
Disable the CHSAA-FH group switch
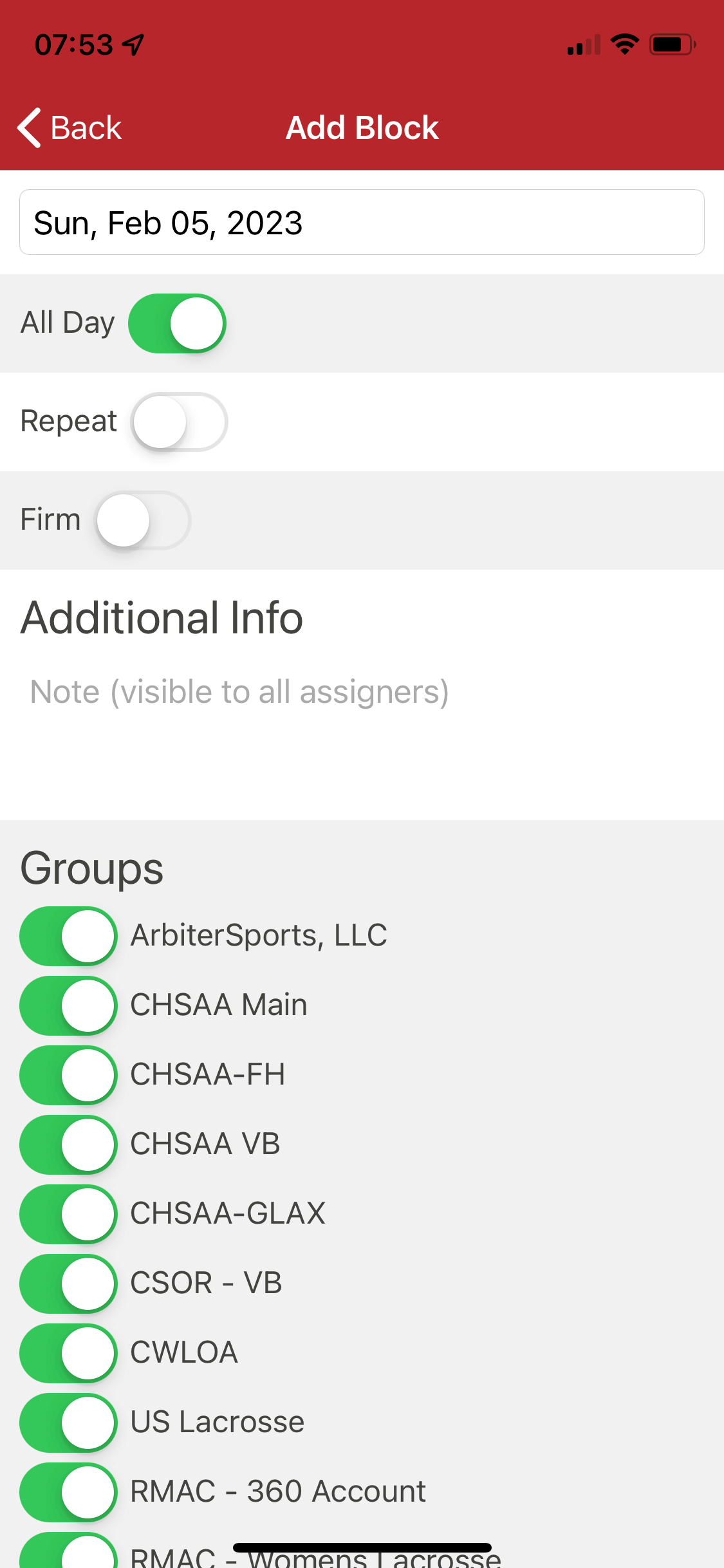point(68,1075)
